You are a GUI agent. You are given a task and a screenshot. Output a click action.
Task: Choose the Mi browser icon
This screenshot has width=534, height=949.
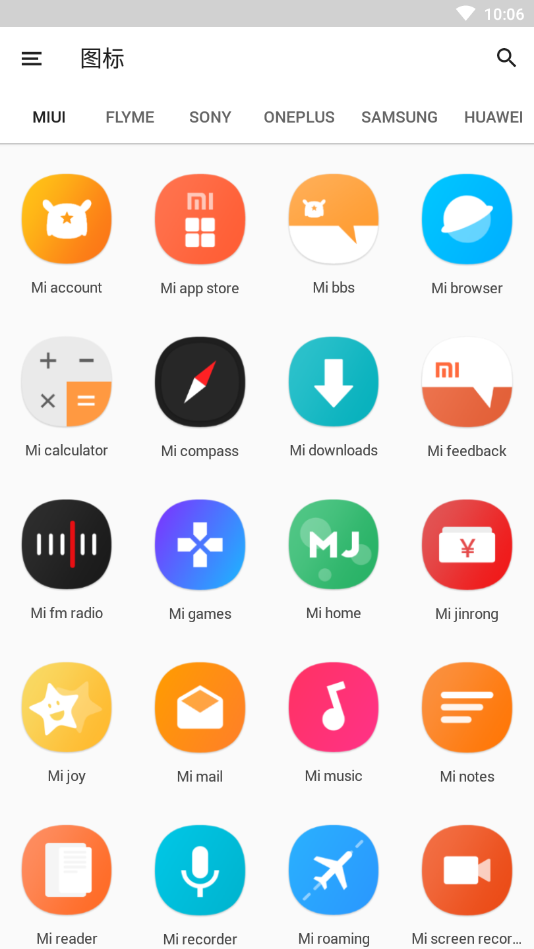(467, 219)
